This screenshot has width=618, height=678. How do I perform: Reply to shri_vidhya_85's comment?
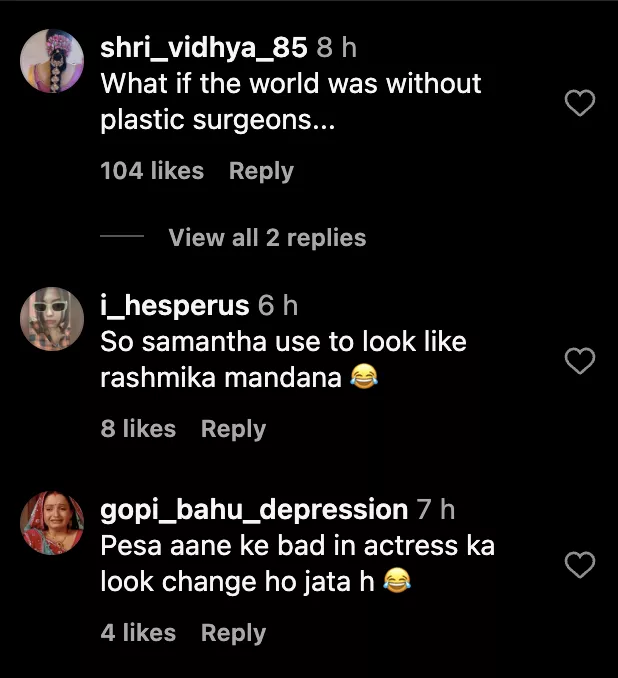[x=261, y=171]
